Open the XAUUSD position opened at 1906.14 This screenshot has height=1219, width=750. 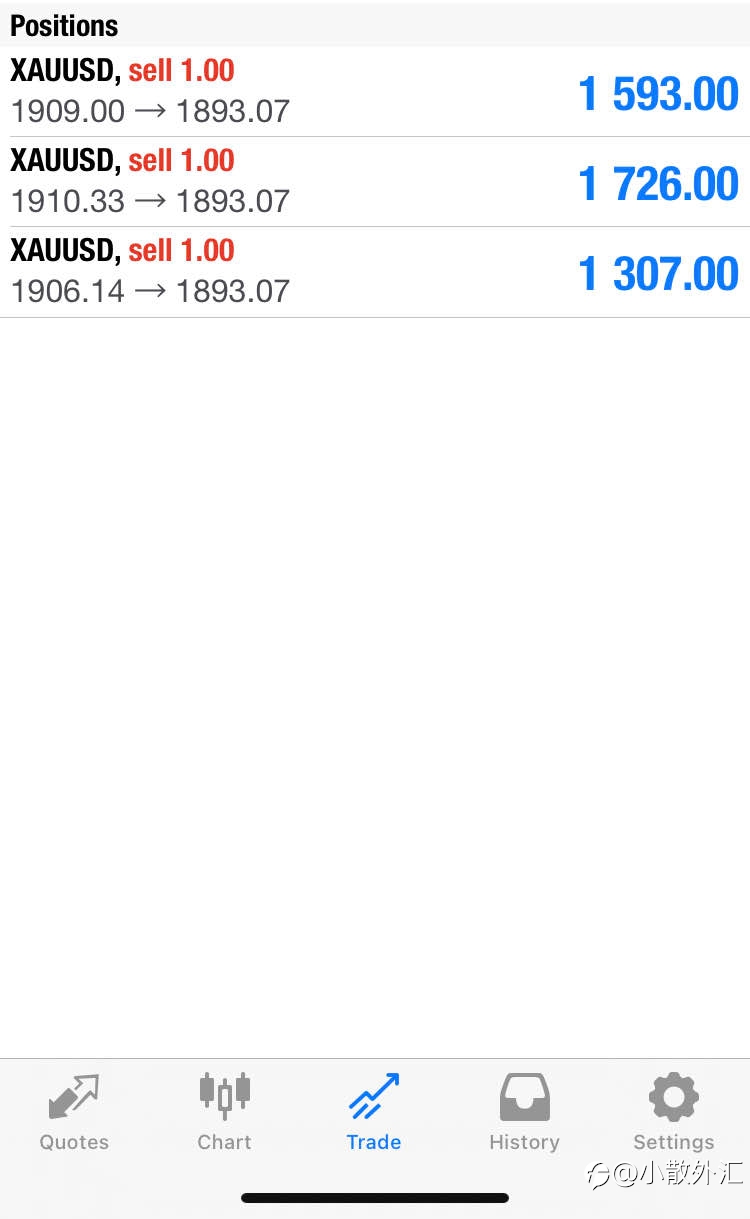pos(375,272)
